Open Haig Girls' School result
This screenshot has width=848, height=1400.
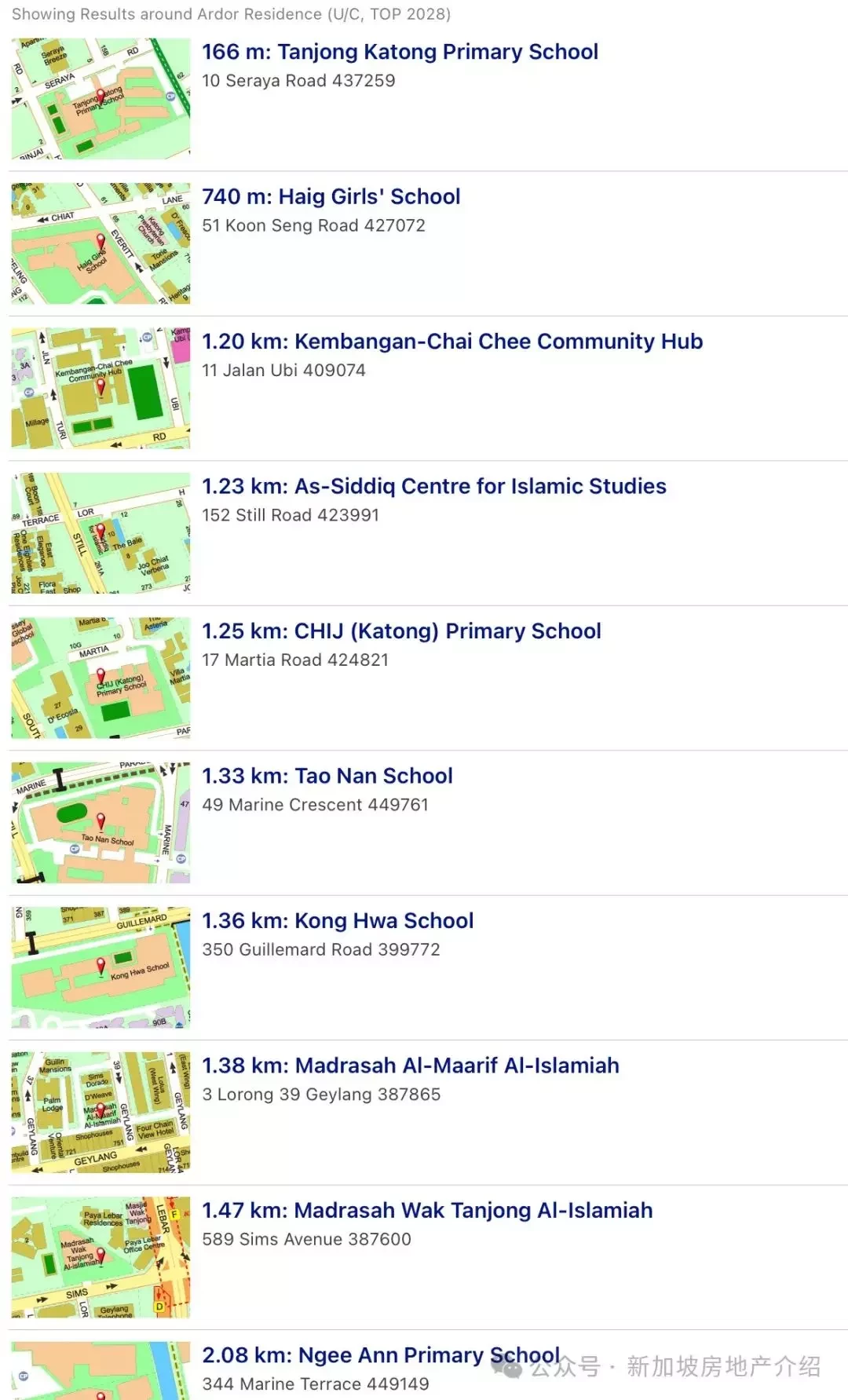coord(331,196)
